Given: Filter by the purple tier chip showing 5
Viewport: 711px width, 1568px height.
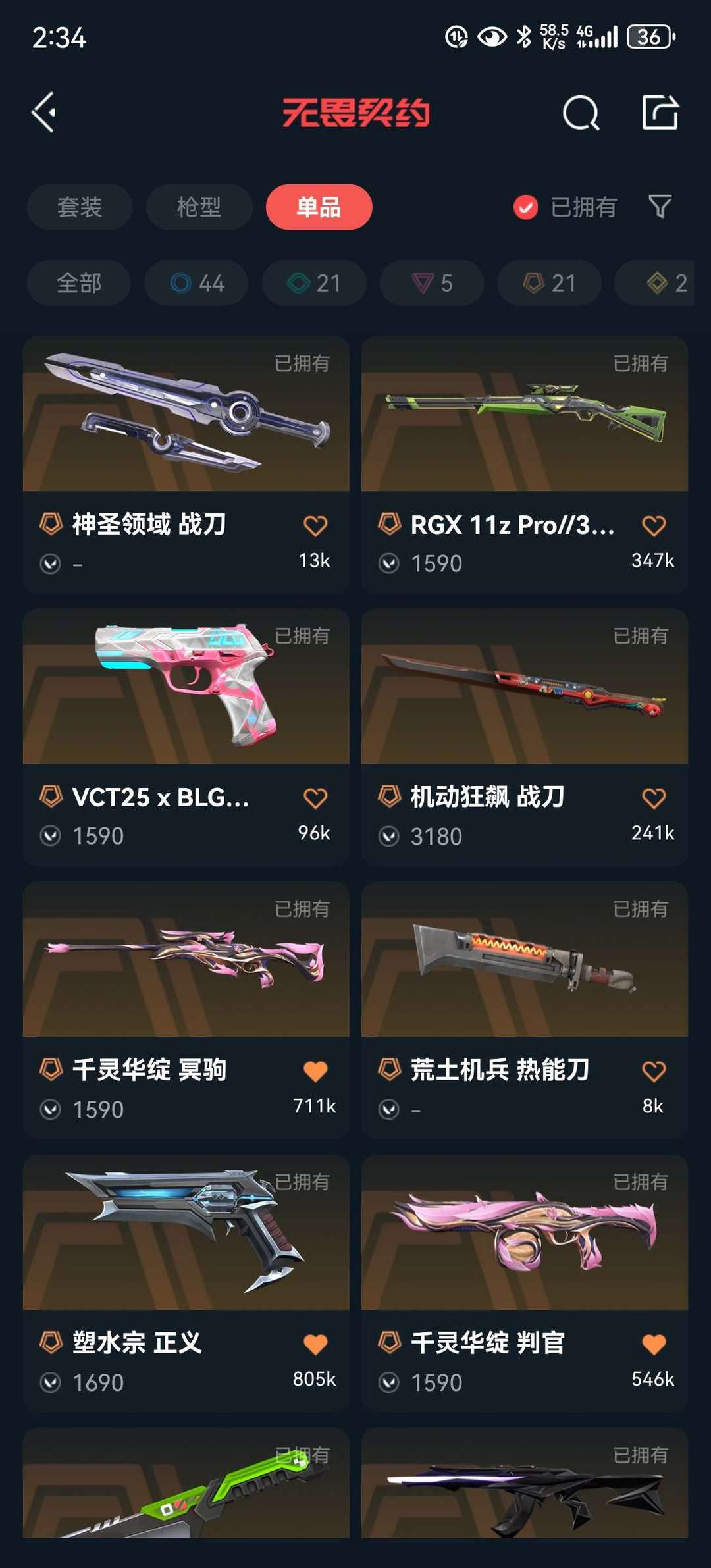Looking at the screenshot, I should (x=432, y=283).
